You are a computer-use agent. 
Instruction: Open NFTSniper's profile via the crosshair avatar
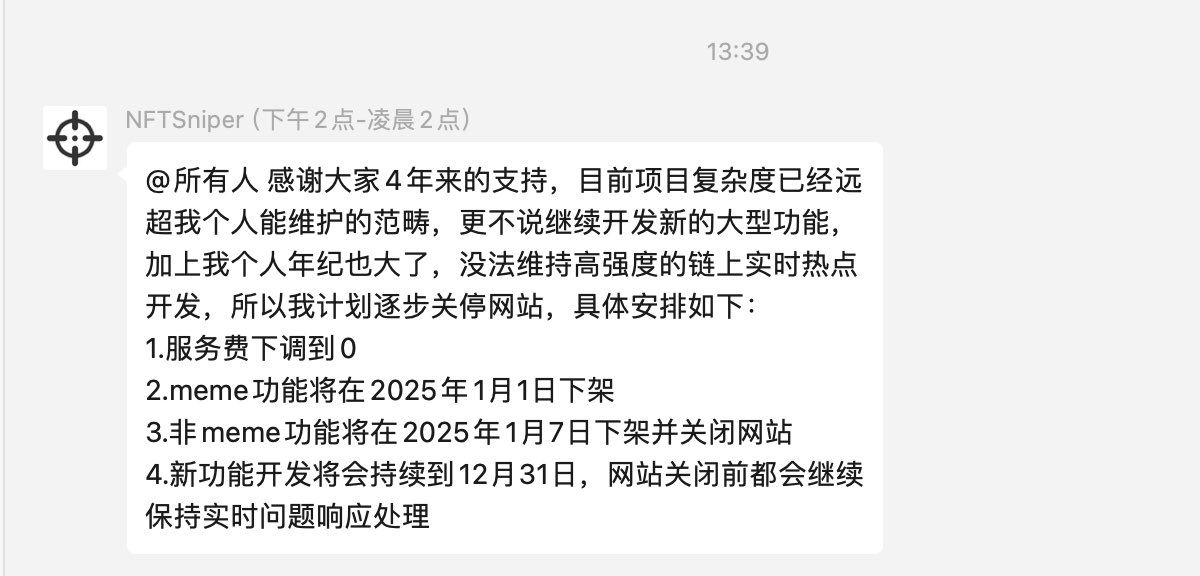coord(75,137)
